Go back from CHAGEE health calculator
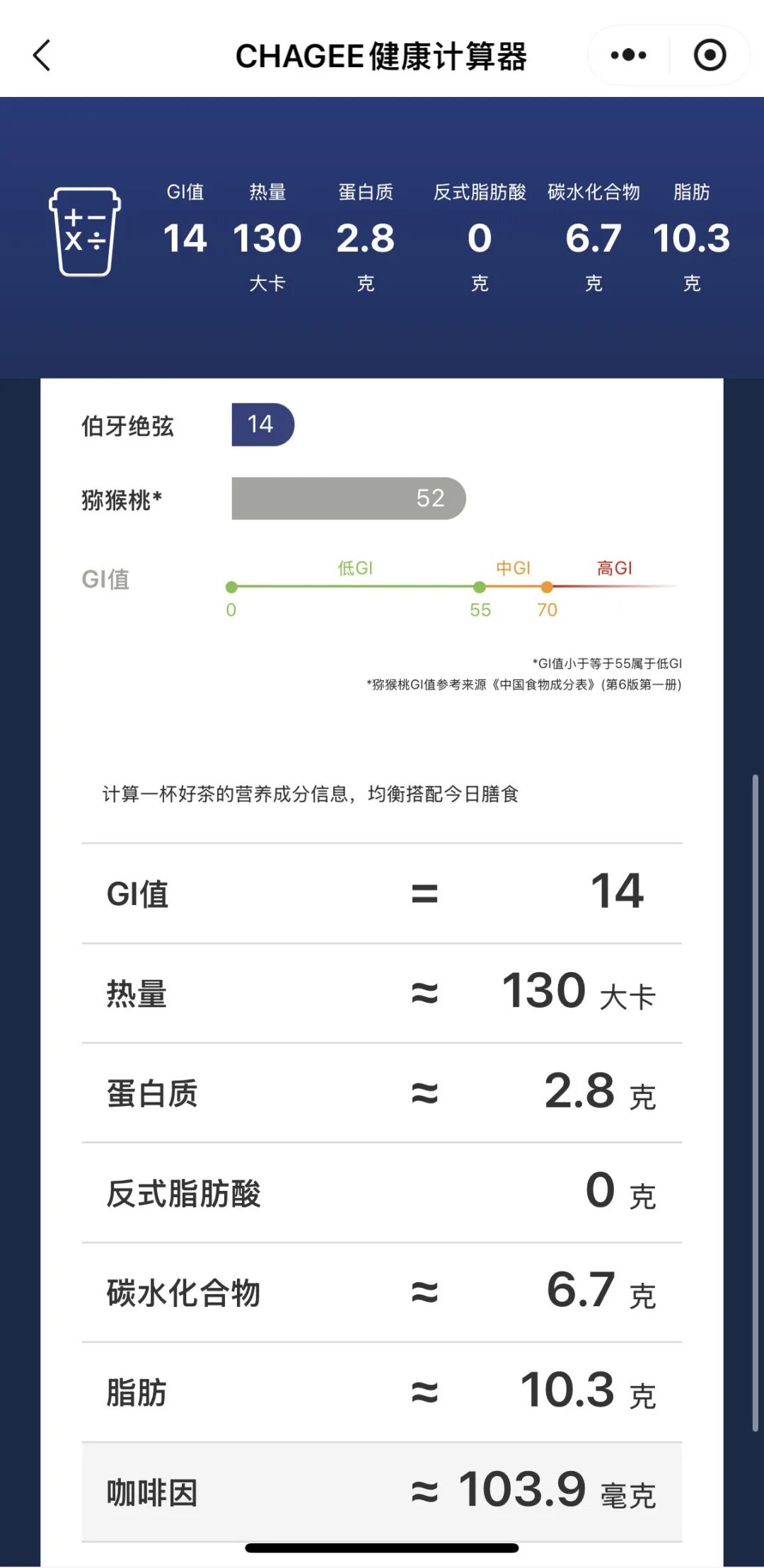Screen dimensions: 764x1568 [x=42, y=55]
